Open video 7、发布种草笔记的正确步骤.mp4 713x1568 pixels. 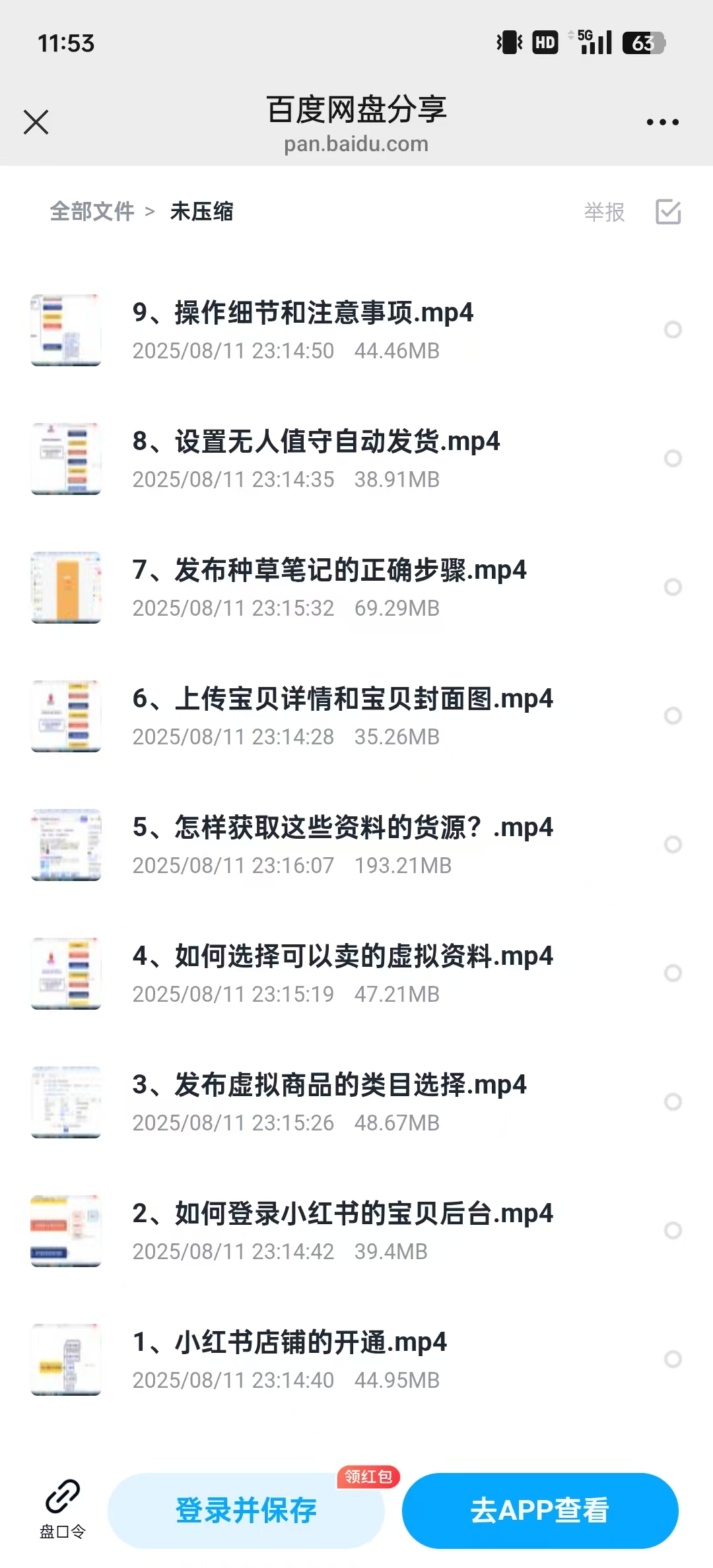pos(329,571)
